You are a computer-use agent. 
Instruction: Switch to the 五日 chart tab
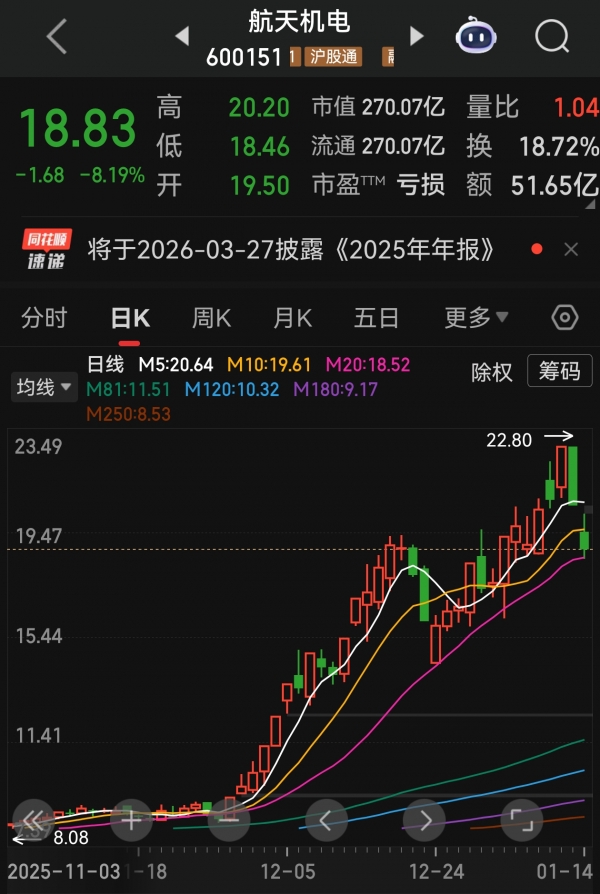click(x=375, y=318)
